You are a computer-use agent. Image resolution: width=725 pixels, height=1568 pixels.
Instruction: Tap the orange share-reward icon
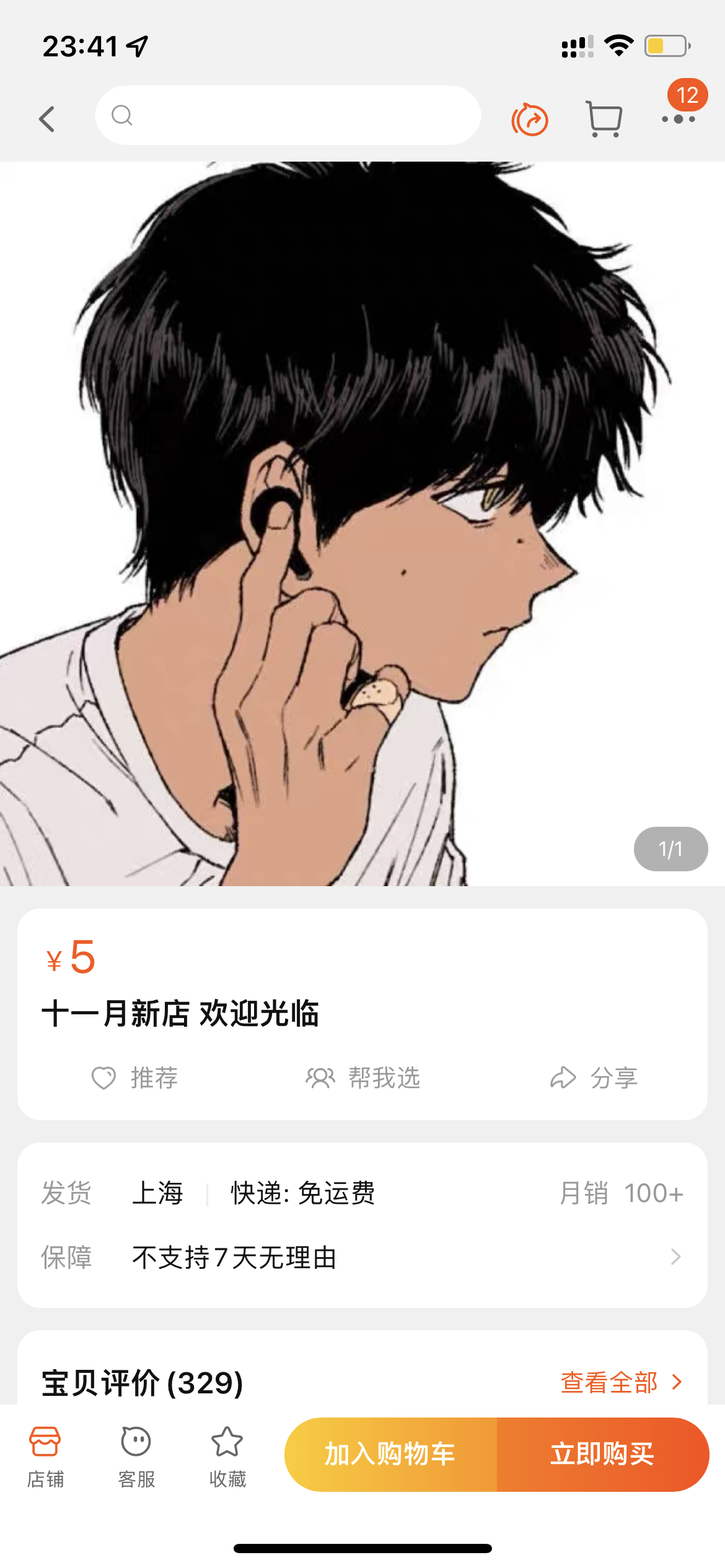pos(530,119)
